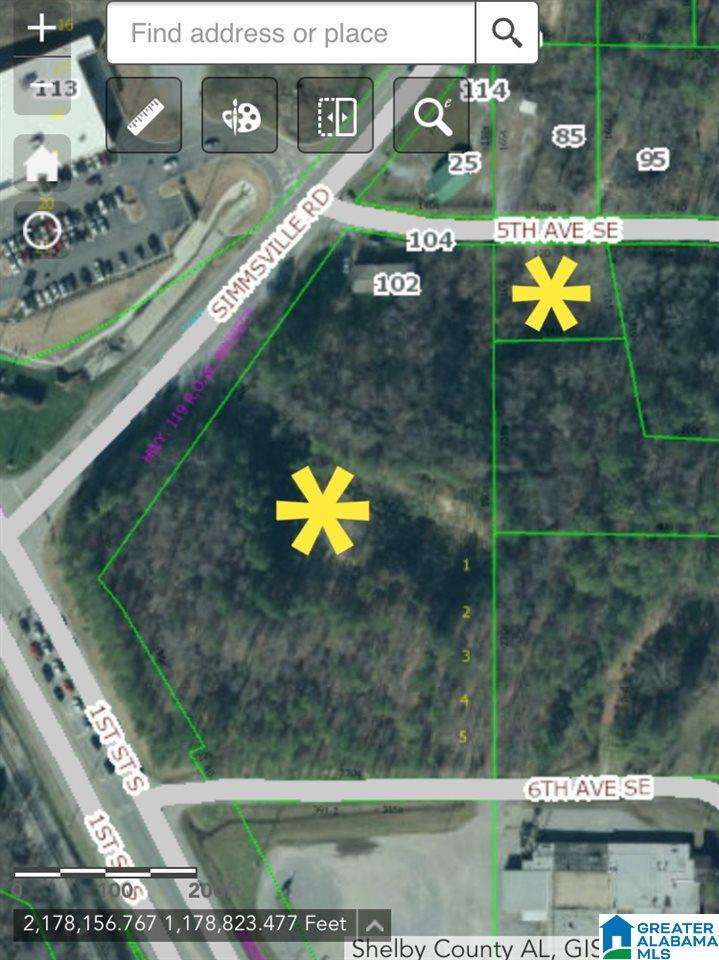Open the paint palette draw tool

(x=240, y=115)
